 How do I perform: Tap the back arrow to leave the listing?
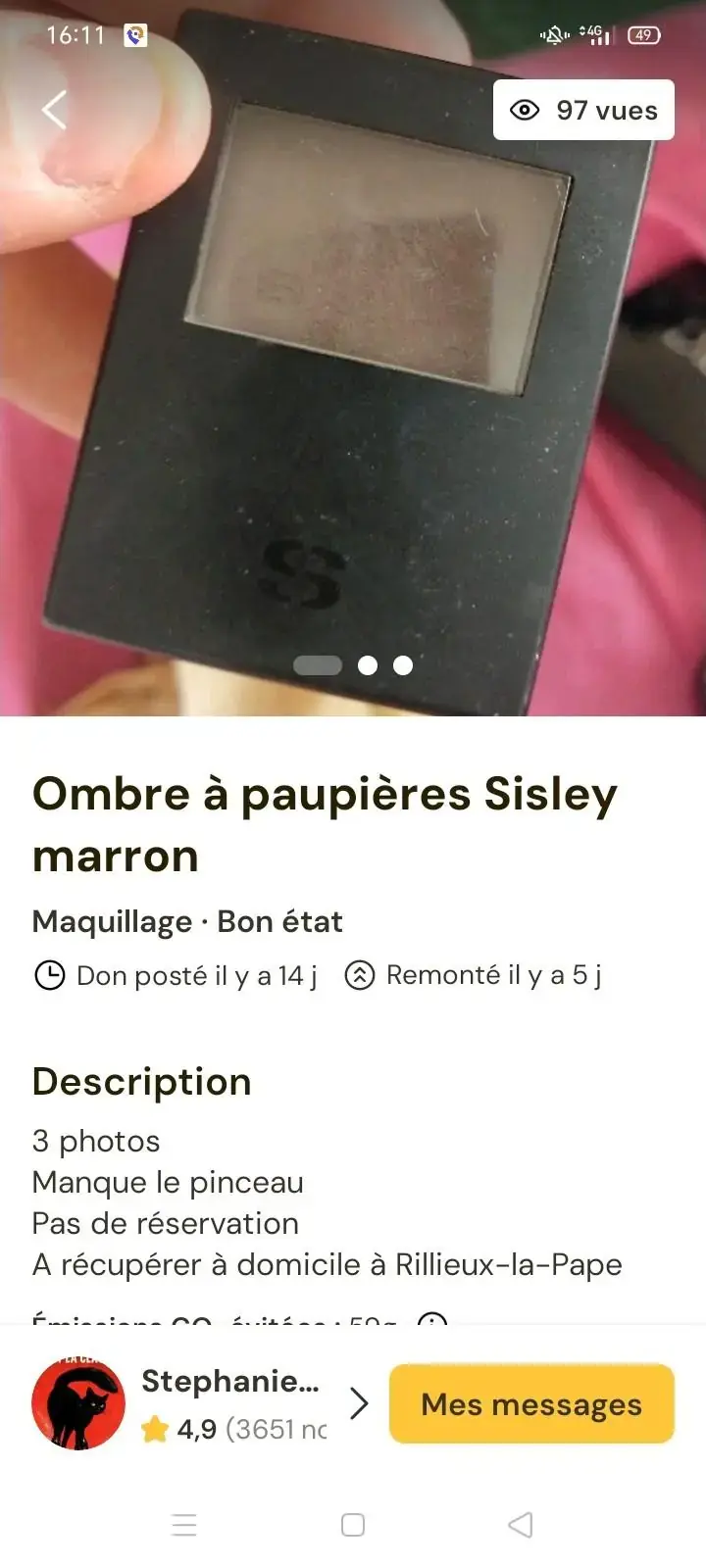[x=53, y=110]
